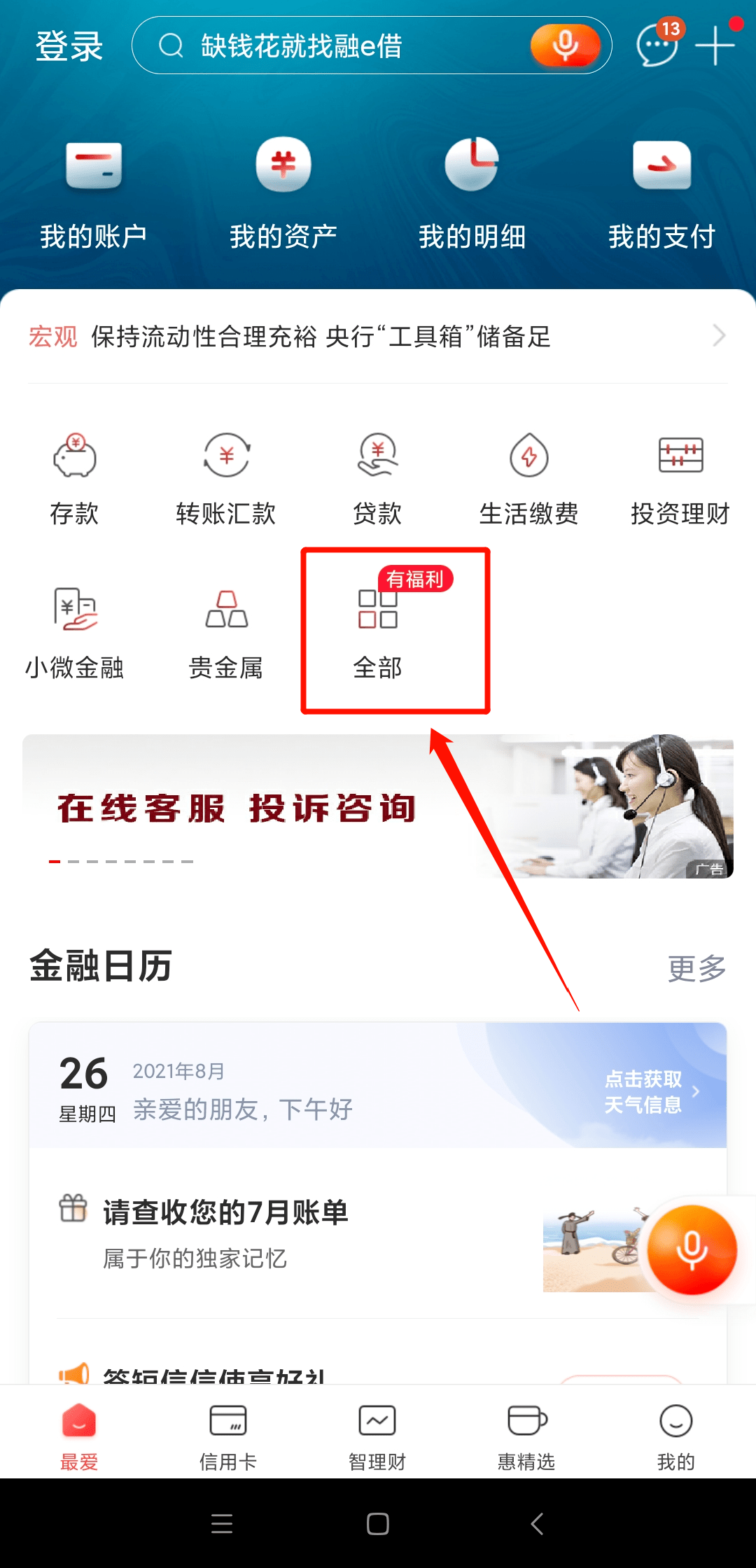
Task: Tap 更多 next to 金融日历
Action: [696, 968]
